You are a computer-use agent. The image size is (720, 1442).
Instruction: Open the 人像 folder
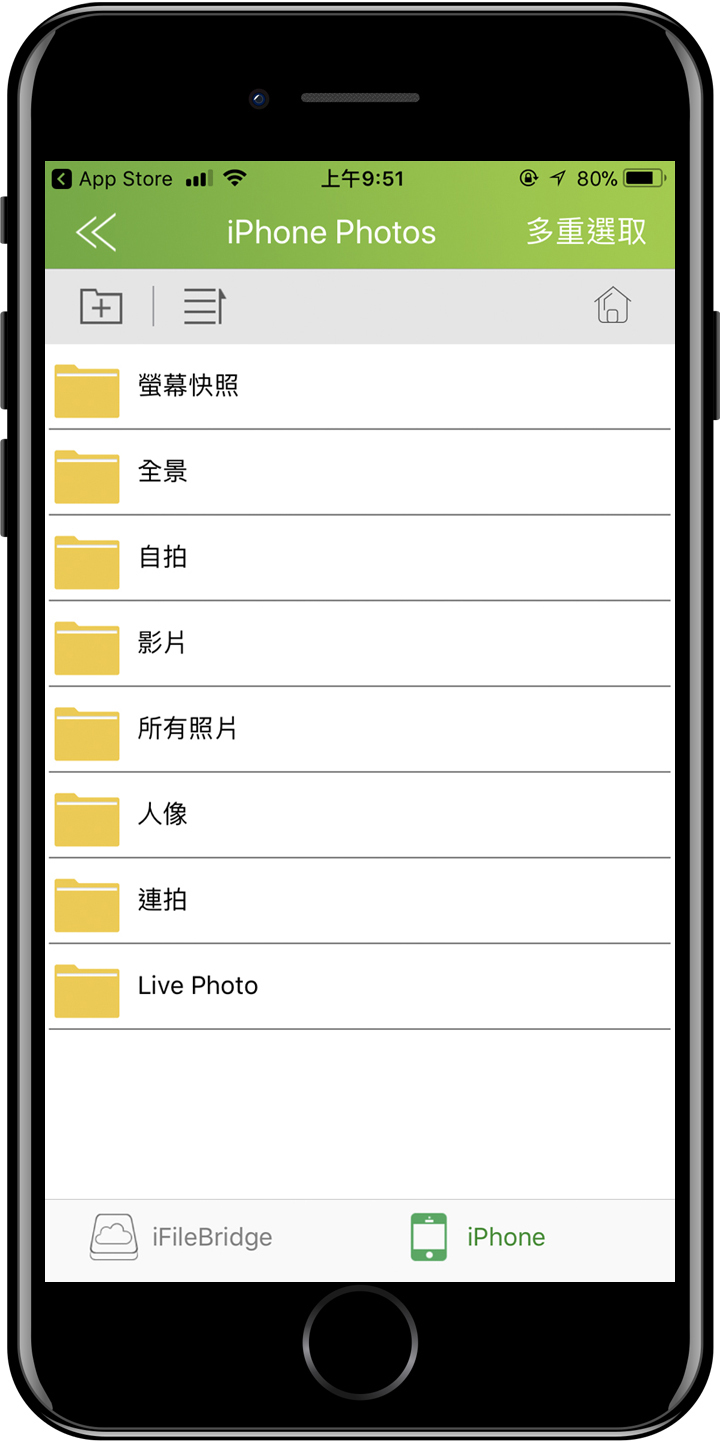click(162, 814)
